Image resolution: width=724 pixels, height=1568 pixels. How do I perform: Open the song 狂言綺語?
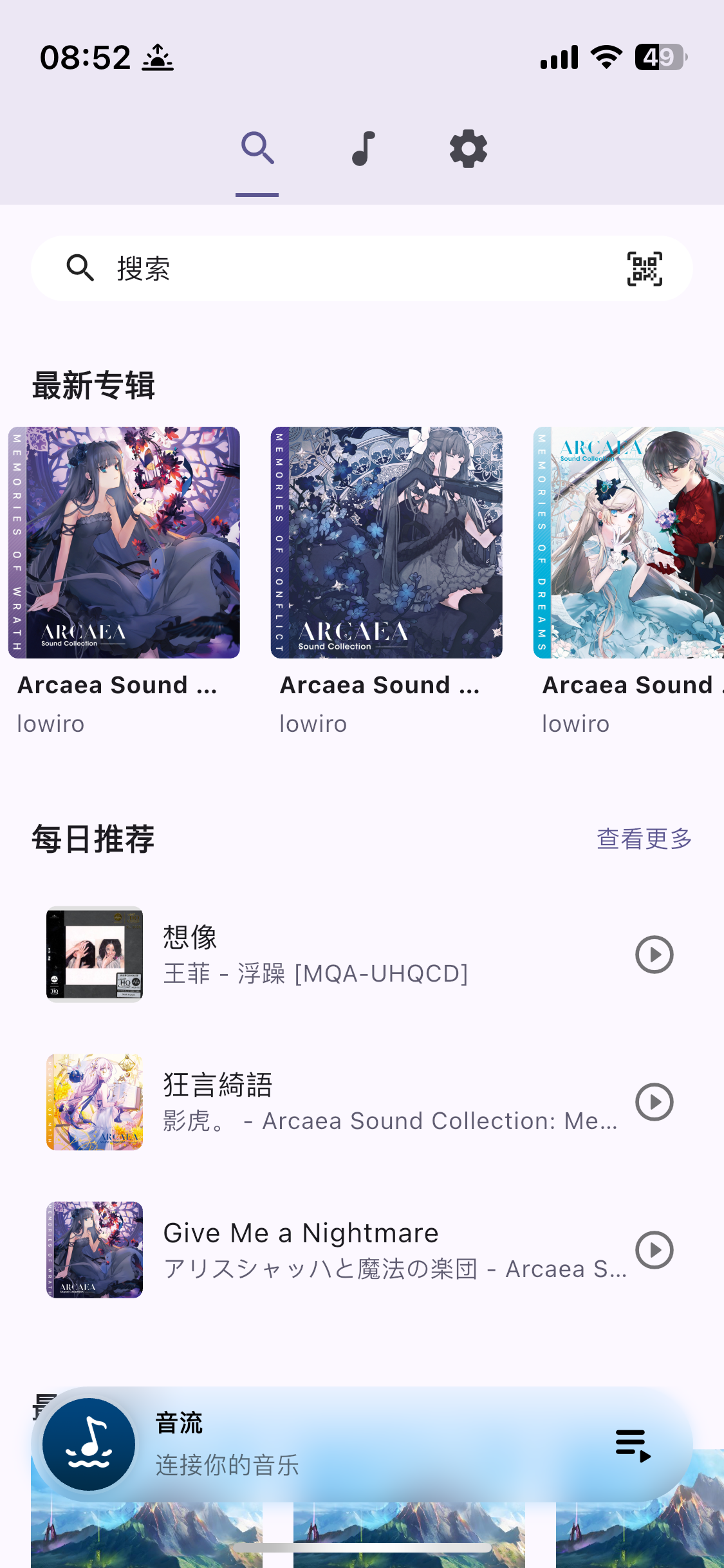386,1102
